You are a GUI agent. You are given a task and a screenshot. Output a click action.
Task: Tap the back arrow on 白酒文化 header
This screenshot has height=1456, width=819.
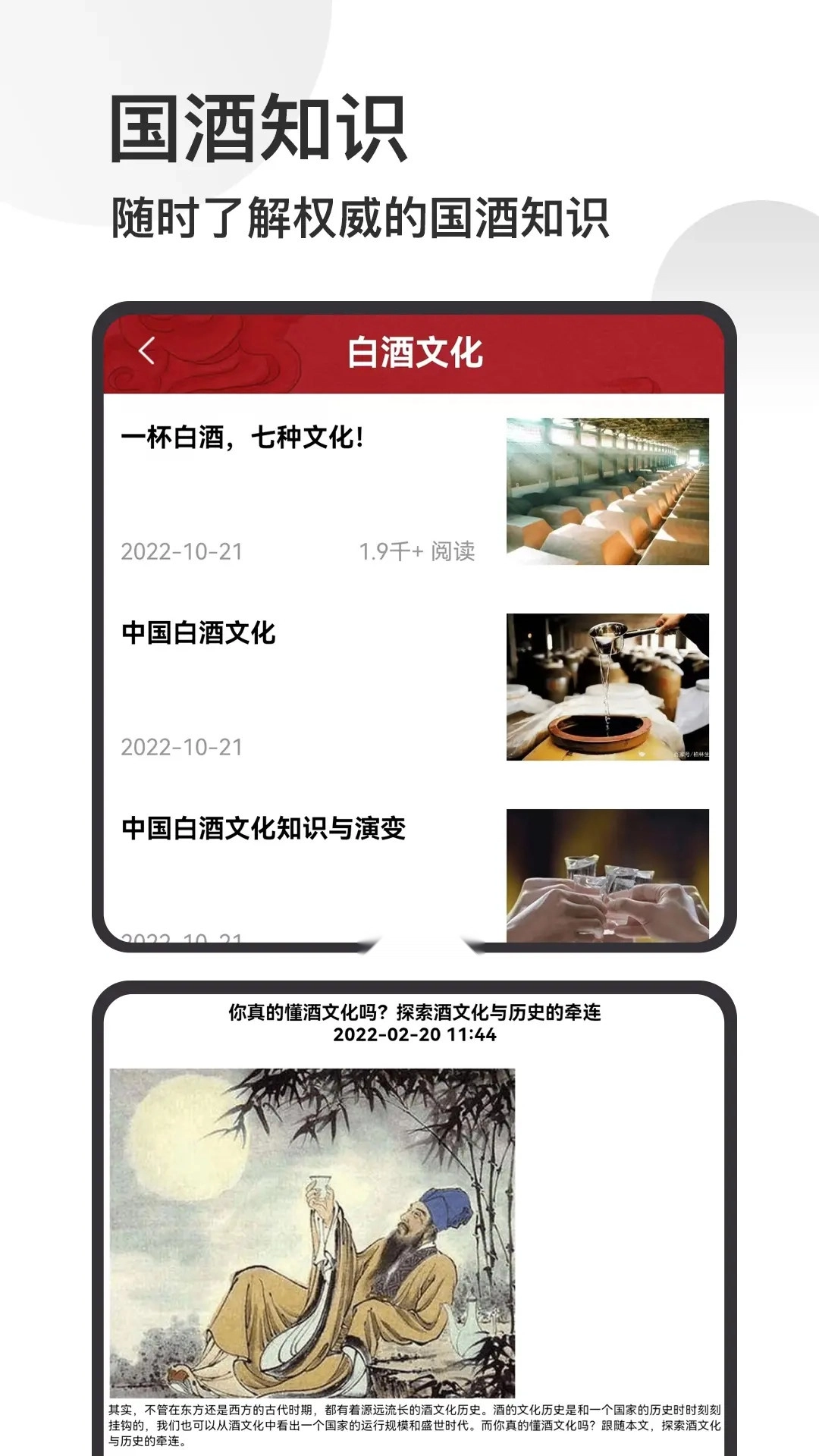click(146, 350)
